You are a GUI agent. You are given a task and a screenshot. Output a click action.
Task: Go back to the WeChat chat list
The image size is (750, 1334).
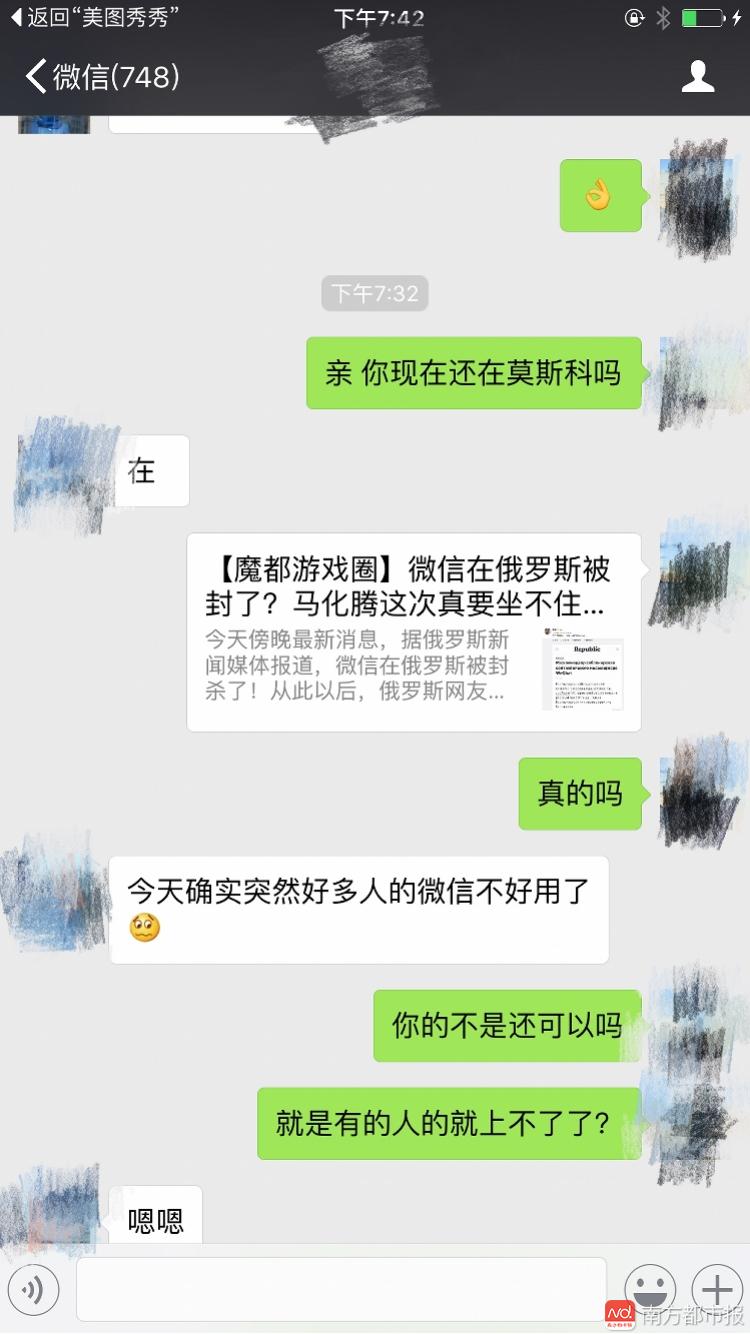(100, 77)
